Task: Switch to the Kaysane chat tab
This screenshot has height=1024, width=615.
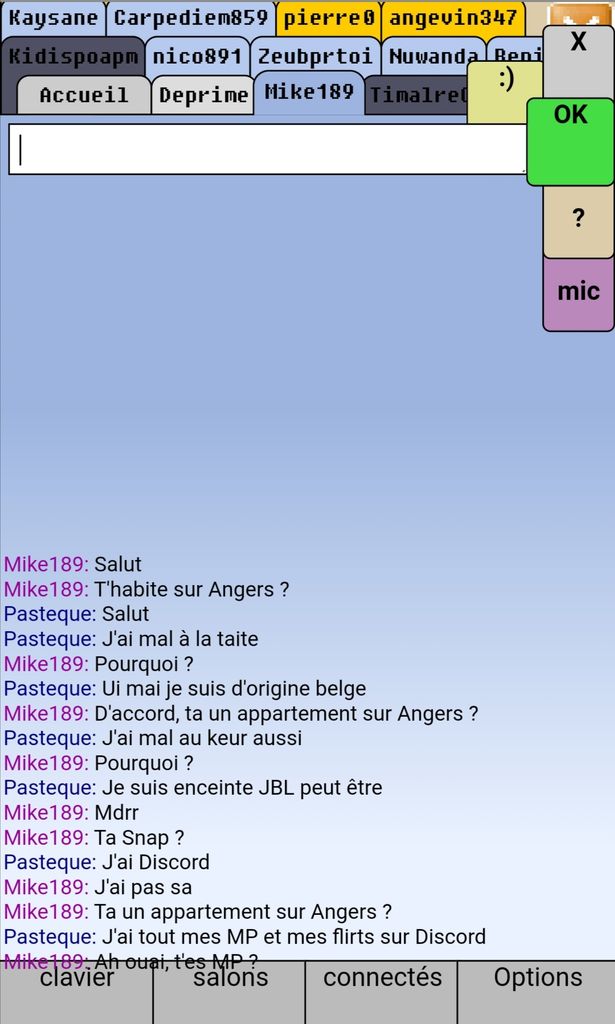Action: click(53, 18)
